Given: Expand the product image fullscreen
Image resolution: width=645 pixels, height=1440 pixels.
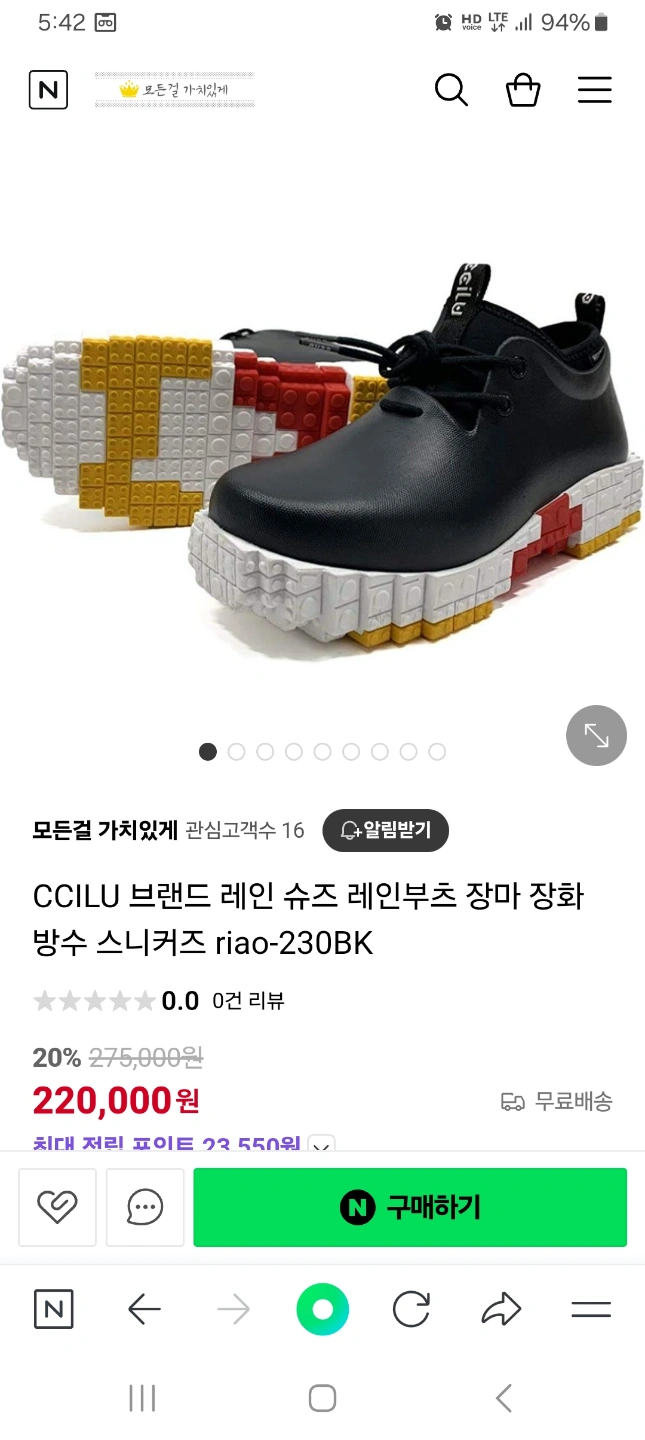Looking at the screenshot, I should [x=596, y=735].
